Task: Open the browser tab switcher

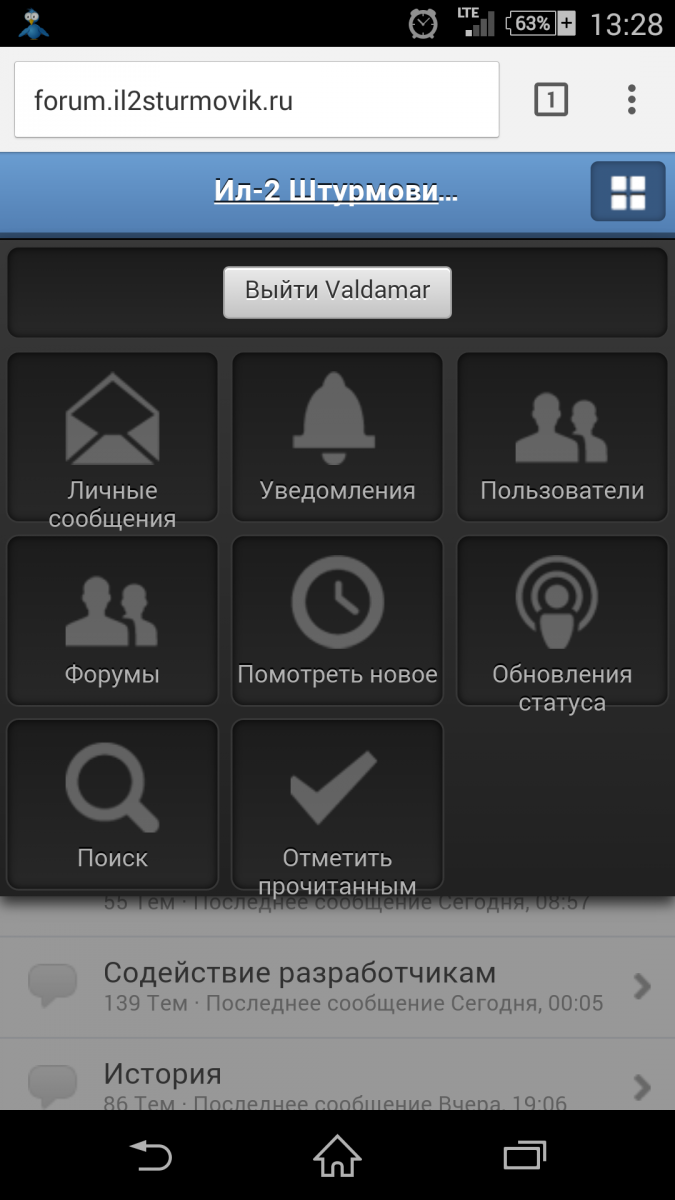Action: click(x=551, y=100)
